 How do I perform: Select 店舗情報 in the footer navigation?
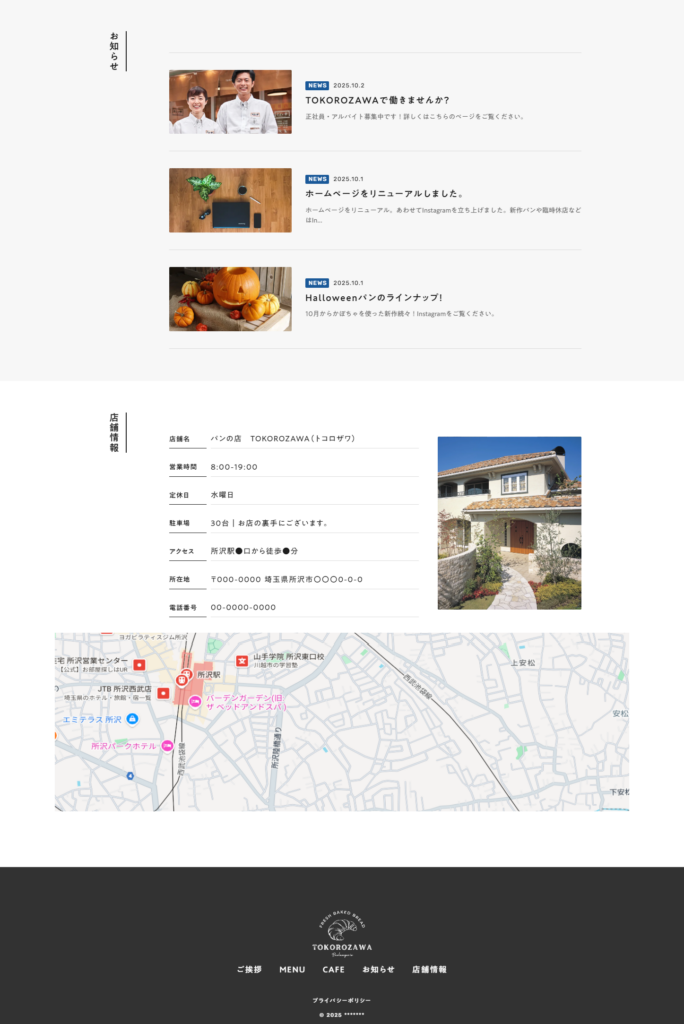(x=429, y=969)
